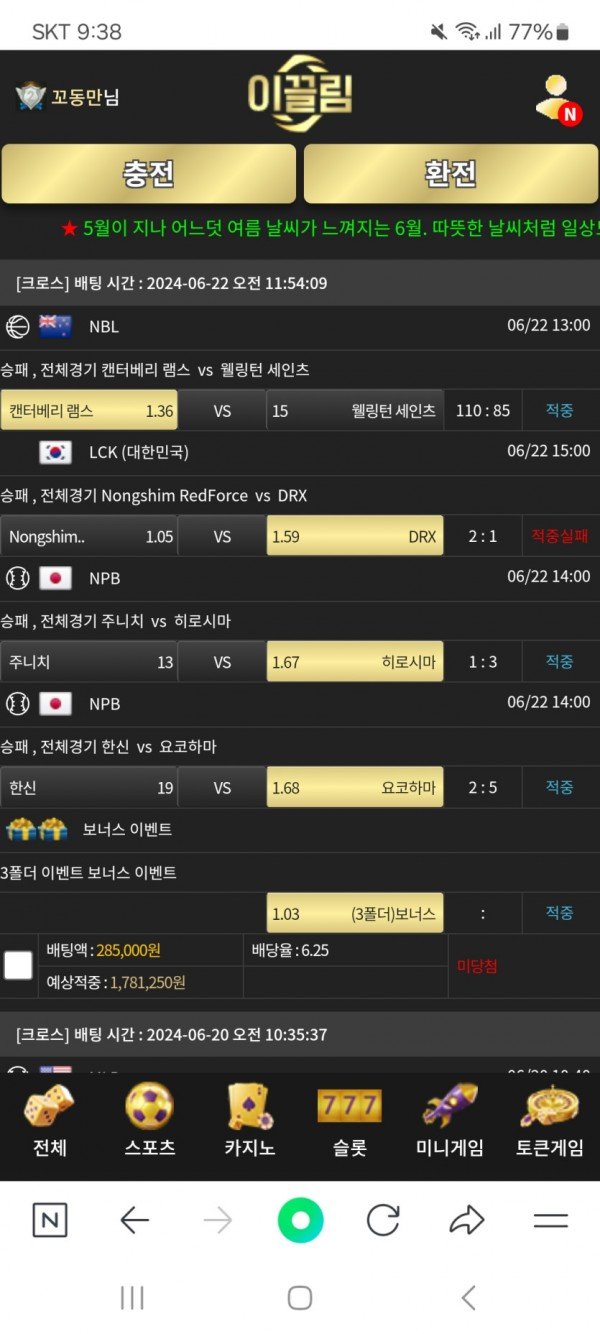Tap the system home button
Viewport: 600px width, 1334px height.
click(300, 1297)
